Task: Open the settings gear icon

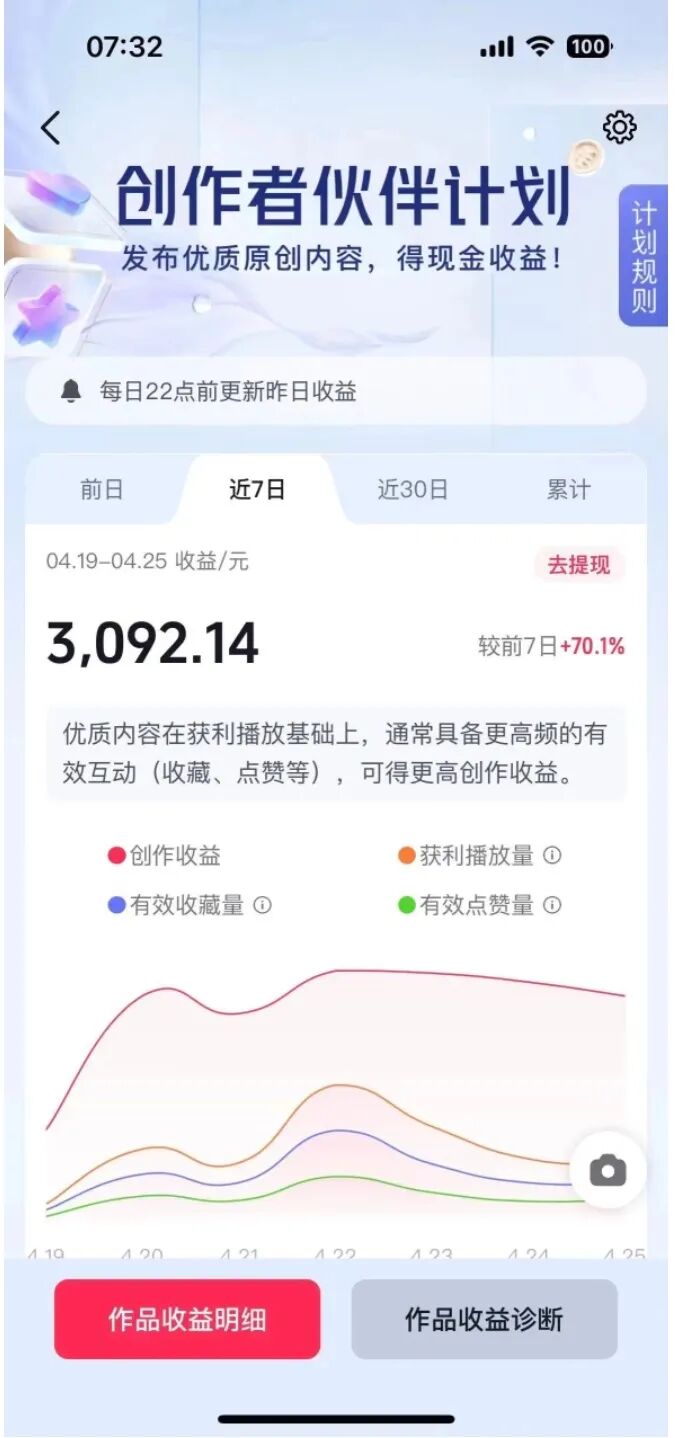Action: pos(620,128)
